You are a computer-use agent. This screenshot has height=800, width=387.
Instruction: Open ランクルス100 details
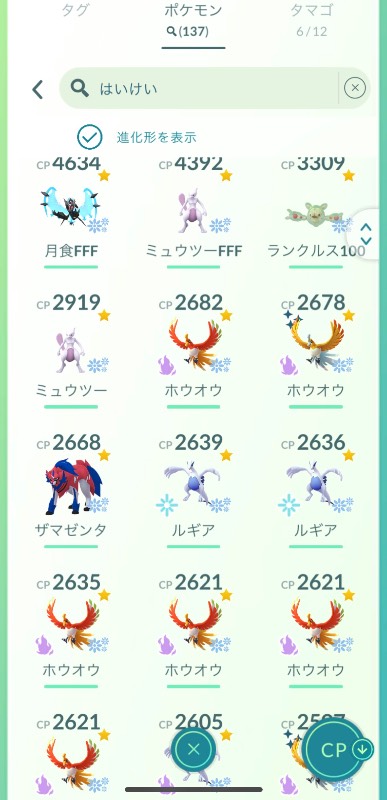[x=316, y=213]
